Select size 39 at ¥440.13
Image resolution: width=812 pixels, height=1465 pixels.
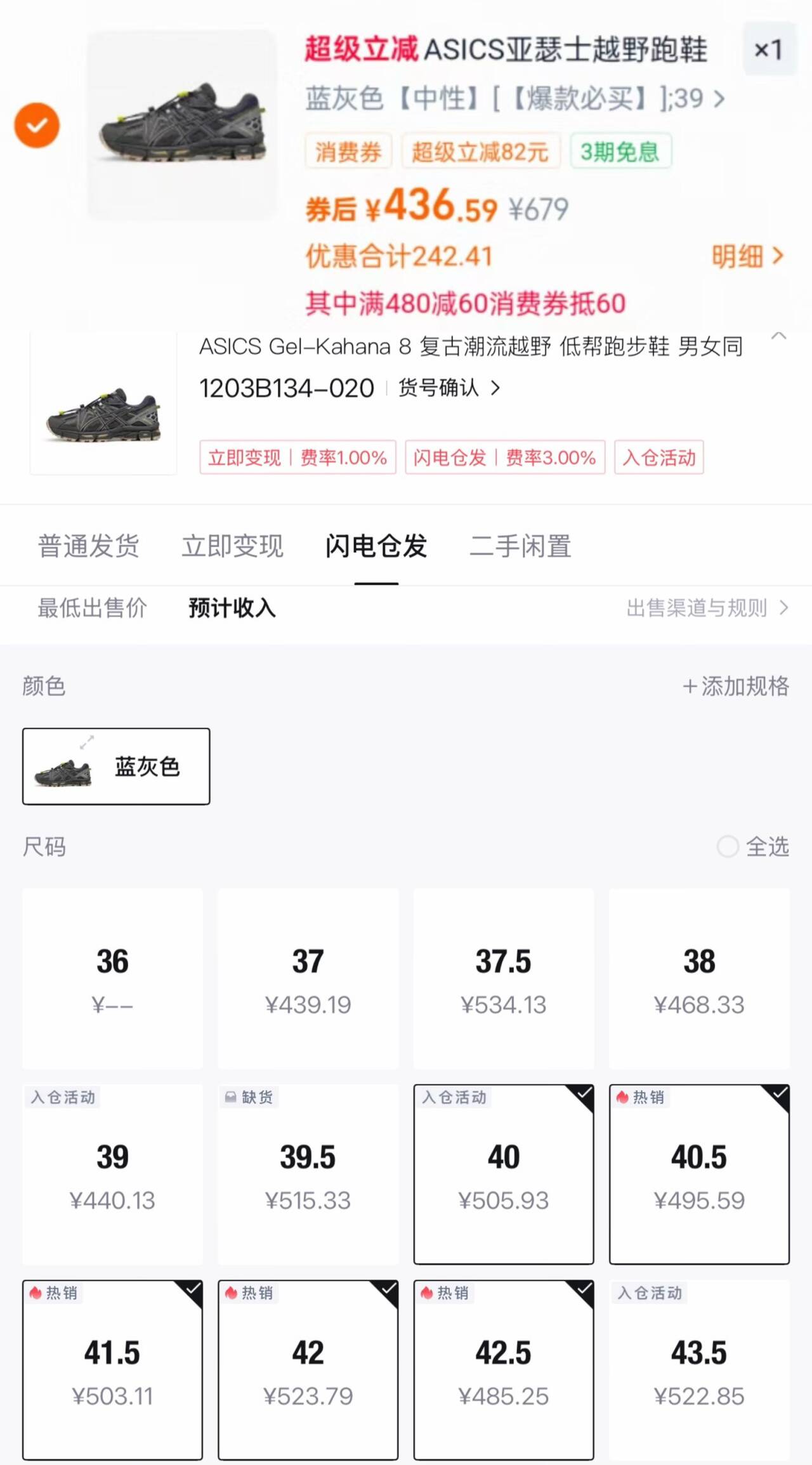click(x=112, y=1174)
